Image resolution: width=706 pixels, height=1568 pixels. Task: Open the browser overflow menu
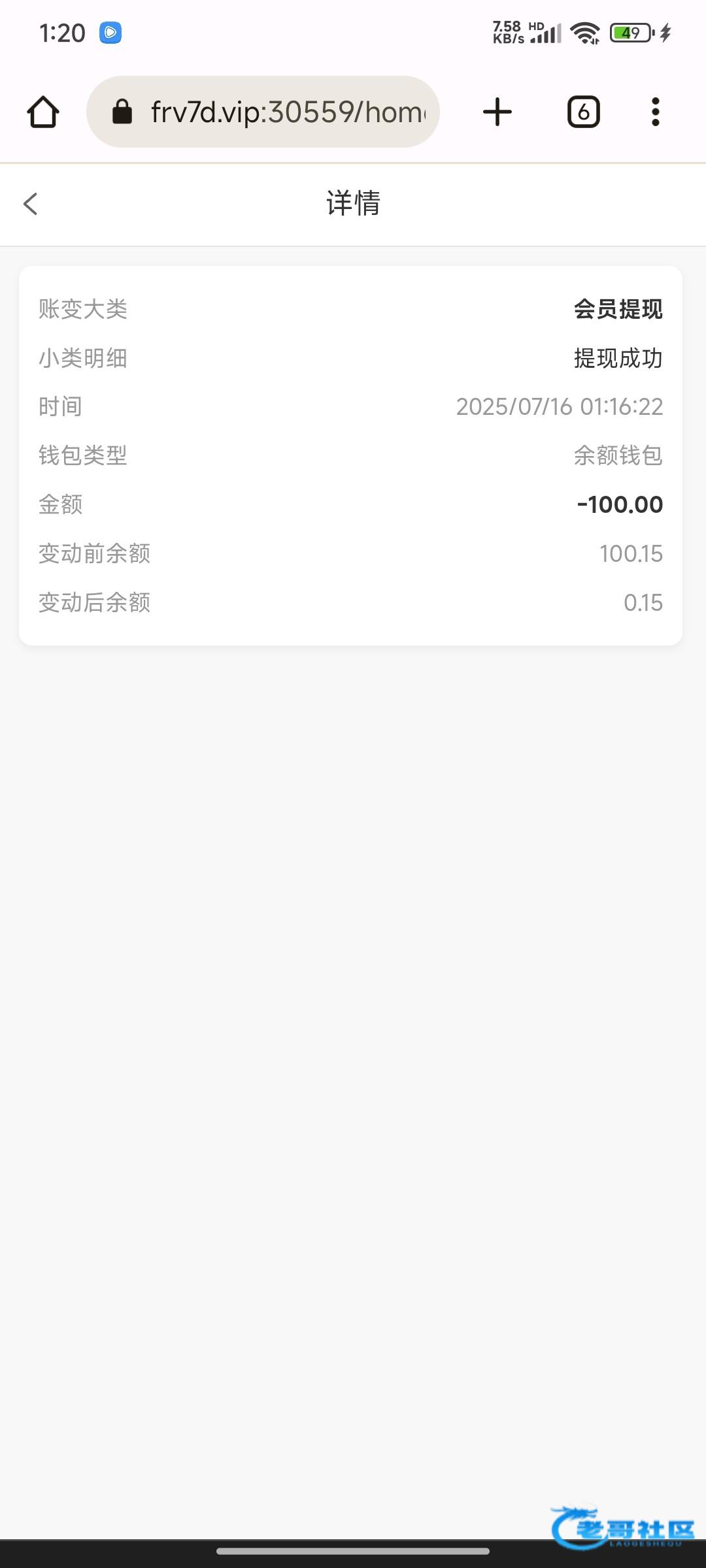pos(655,112)
